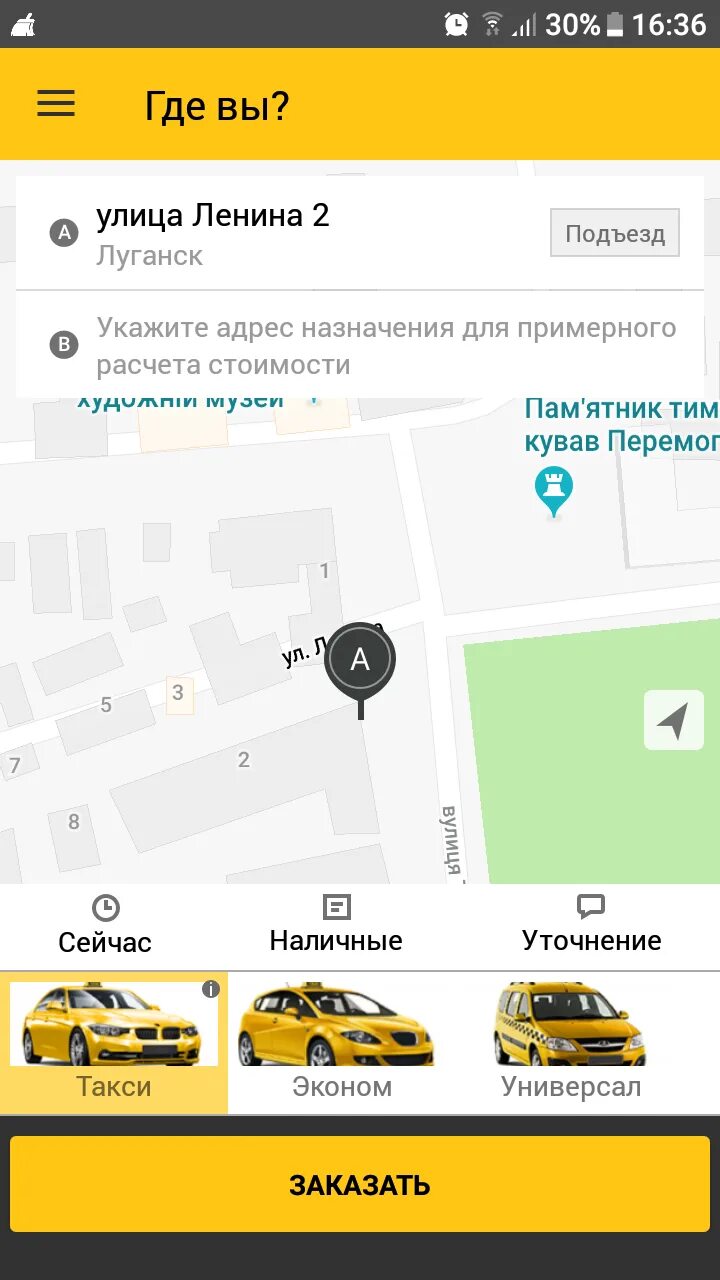Viewport: 720px width, 1280px height.
Task: Open the hamburger drawer menu
Action: coord(56,104)
